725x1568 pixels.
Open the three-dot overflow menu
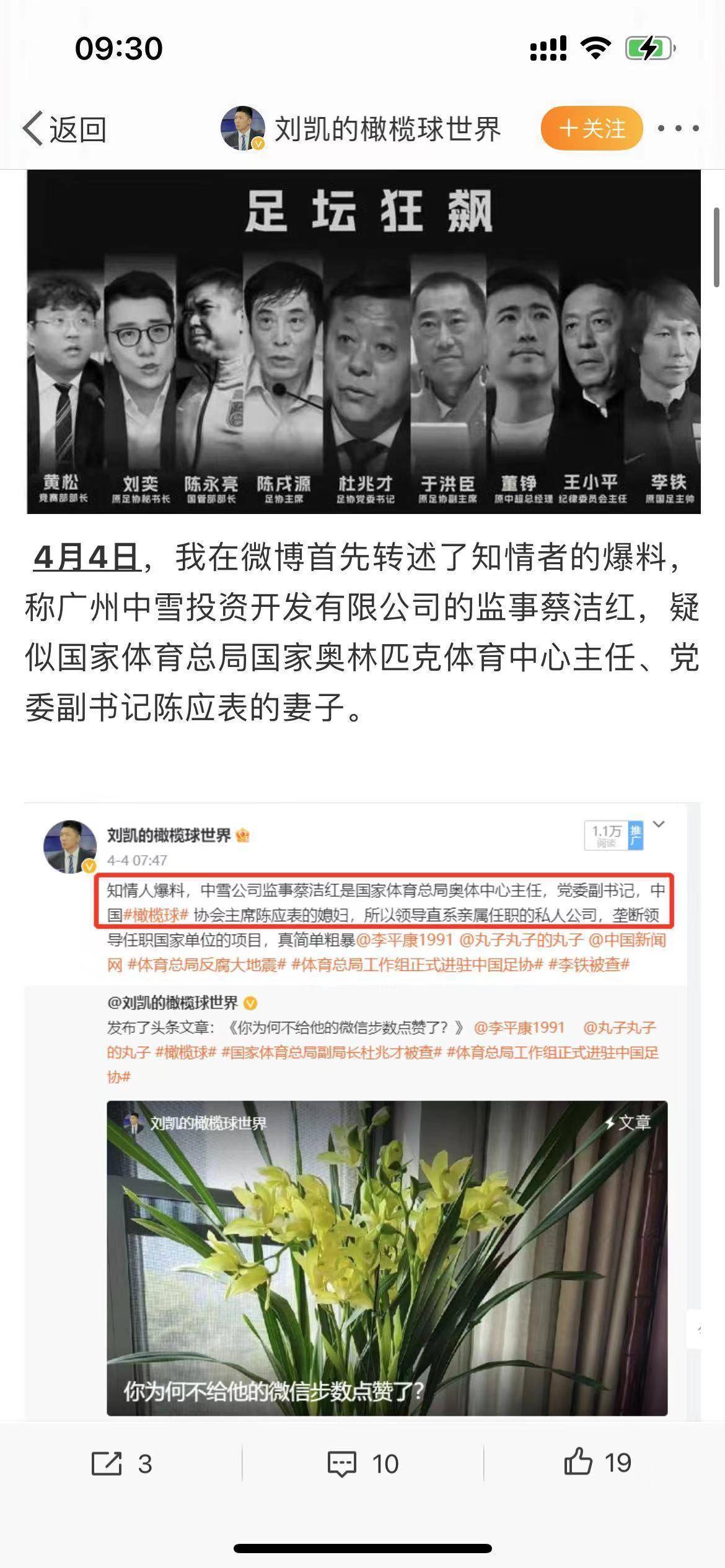point(678,129)
